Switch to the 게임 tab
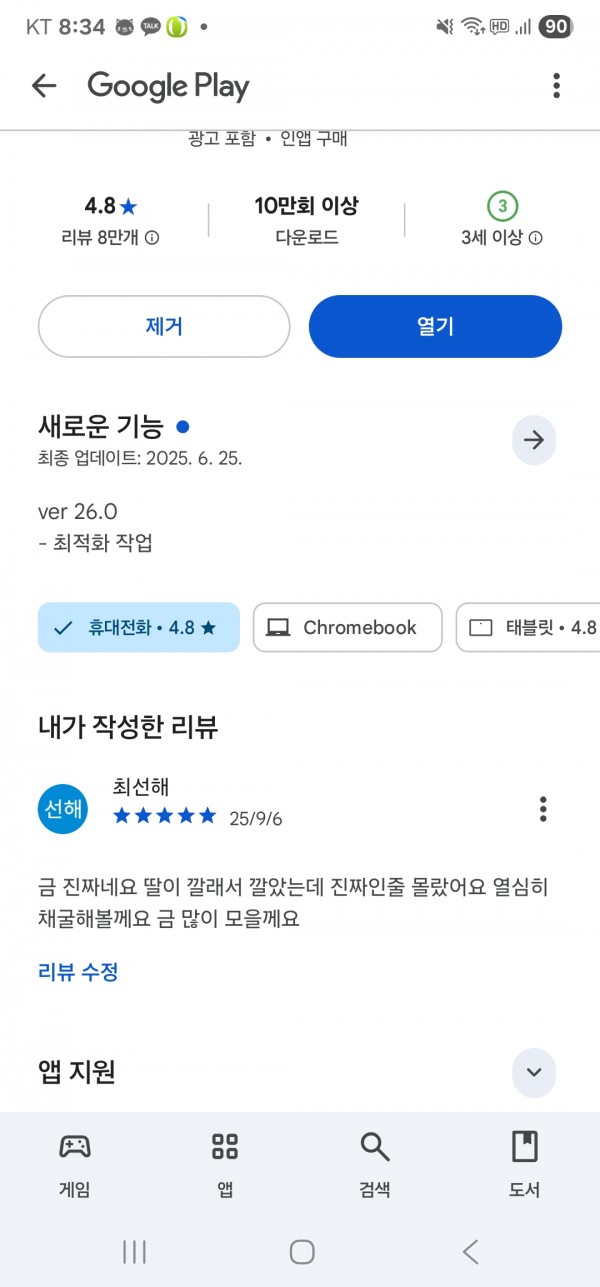Image resolution: width=600 pixels, height=1287 pixels. point(75,1164)
